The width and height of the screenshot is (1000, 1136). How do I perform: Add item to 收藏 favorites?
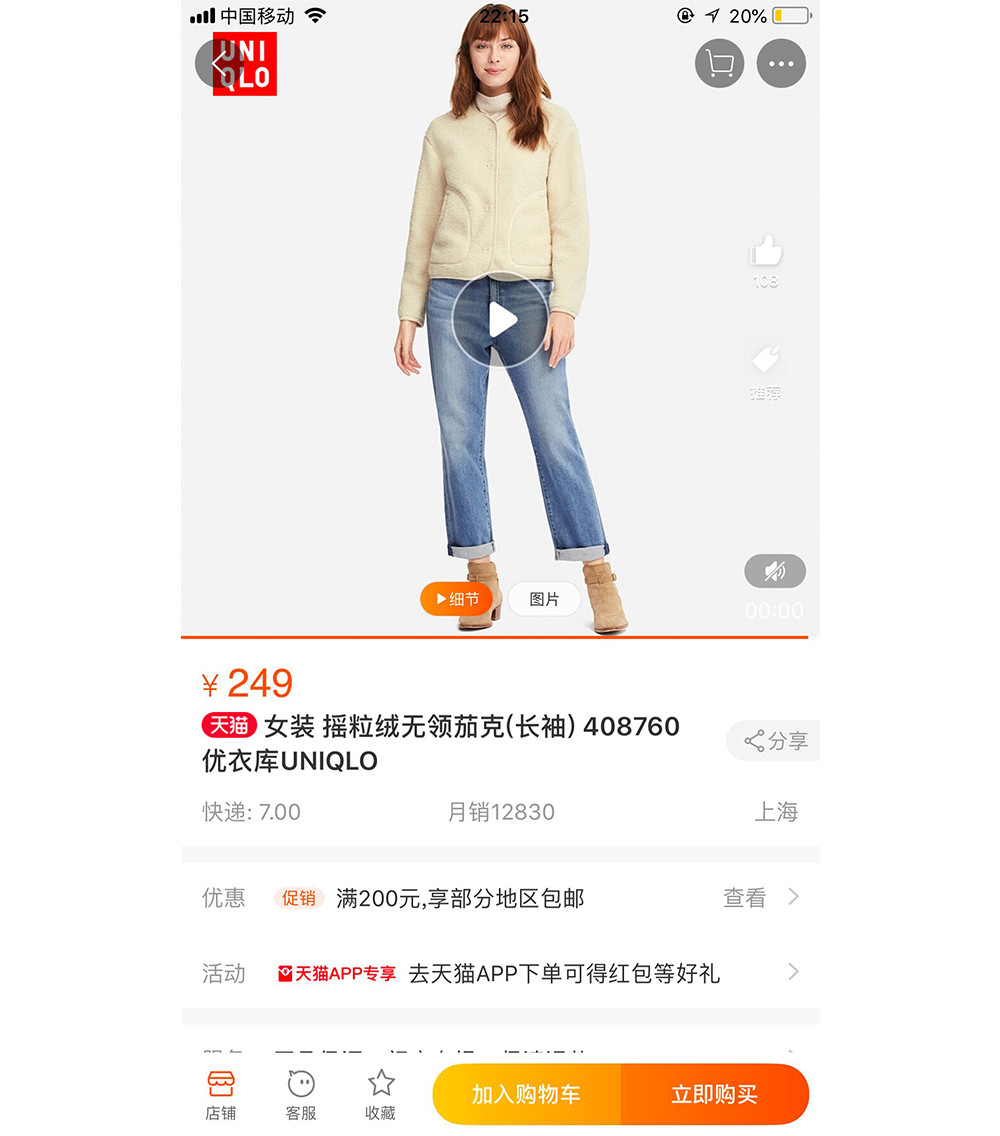coord(381,1094)
